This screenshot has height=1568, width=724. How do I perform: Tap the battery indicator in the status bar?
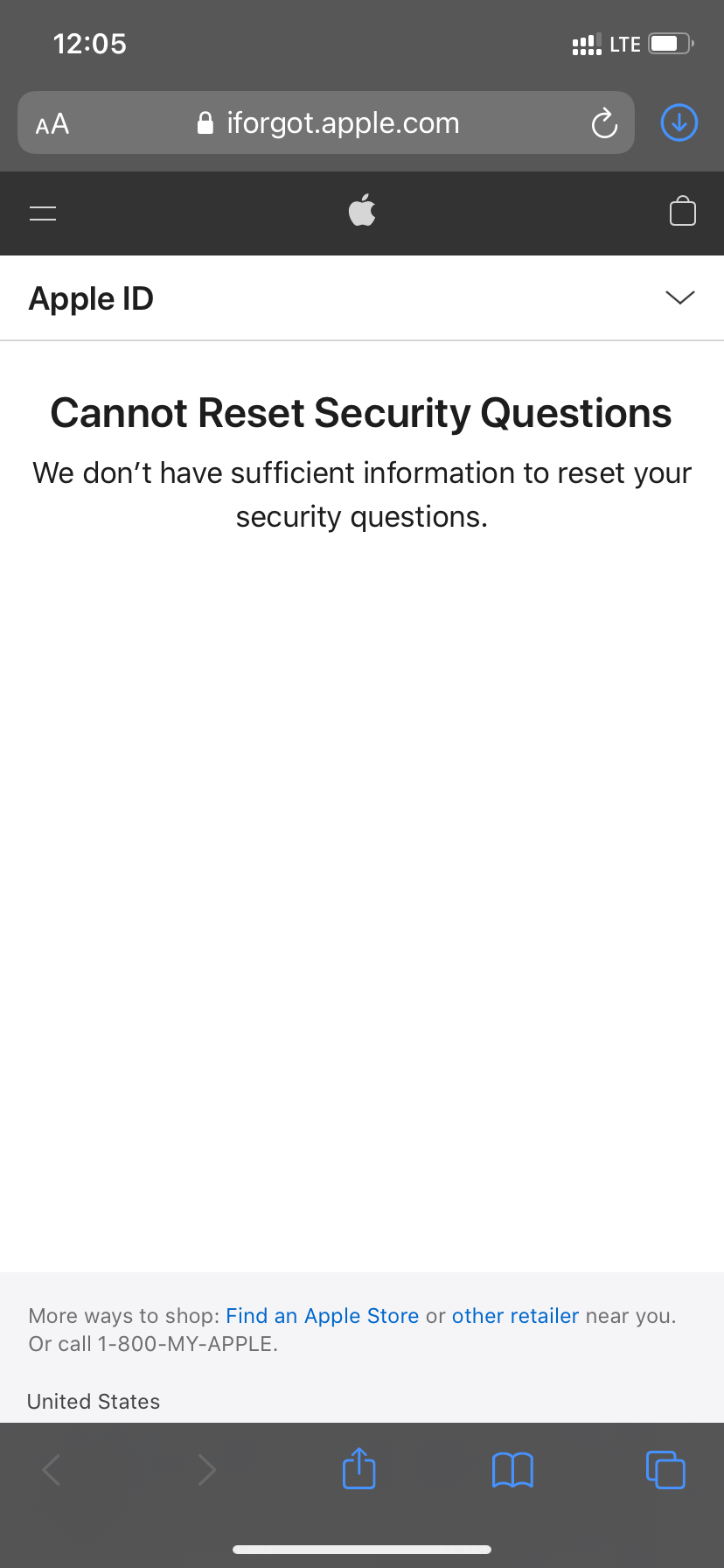[667, 43]
